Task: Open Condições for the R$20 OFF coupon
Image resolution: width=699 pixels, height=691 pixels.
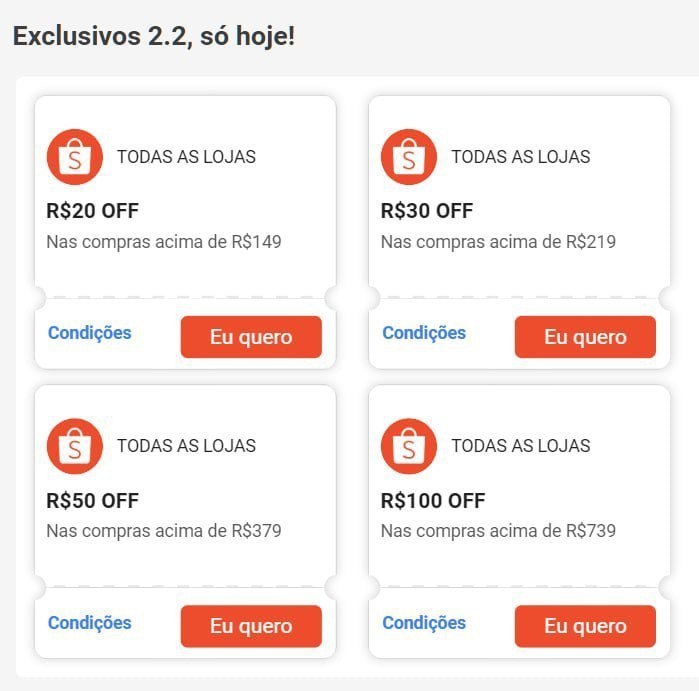Action: pyautogui.click(x=90, y=333)
